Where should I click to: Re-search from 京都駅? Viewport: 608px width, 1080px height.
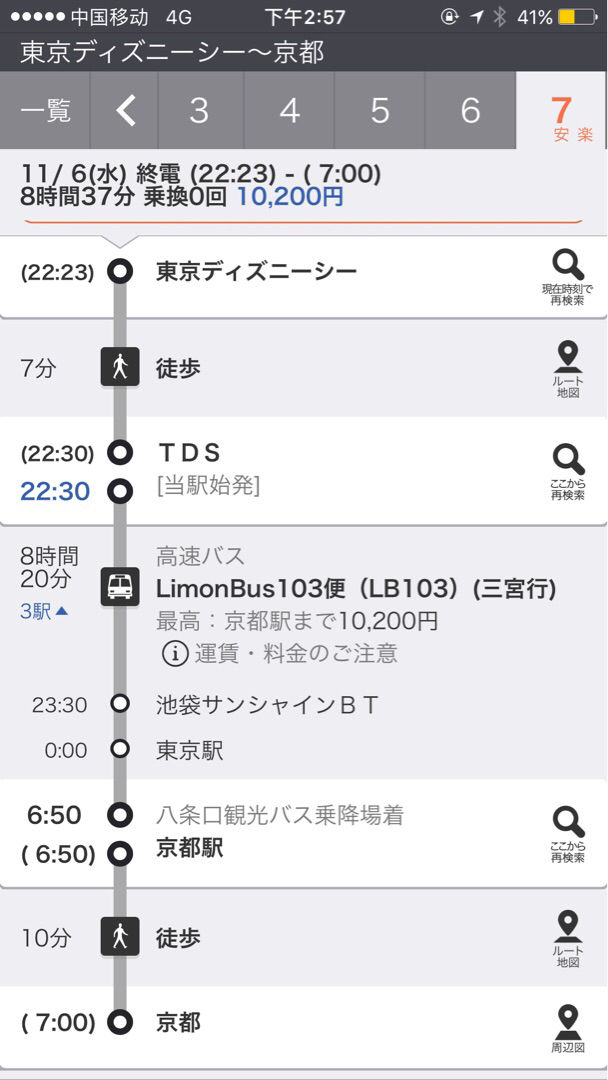(x=567, y=835)
